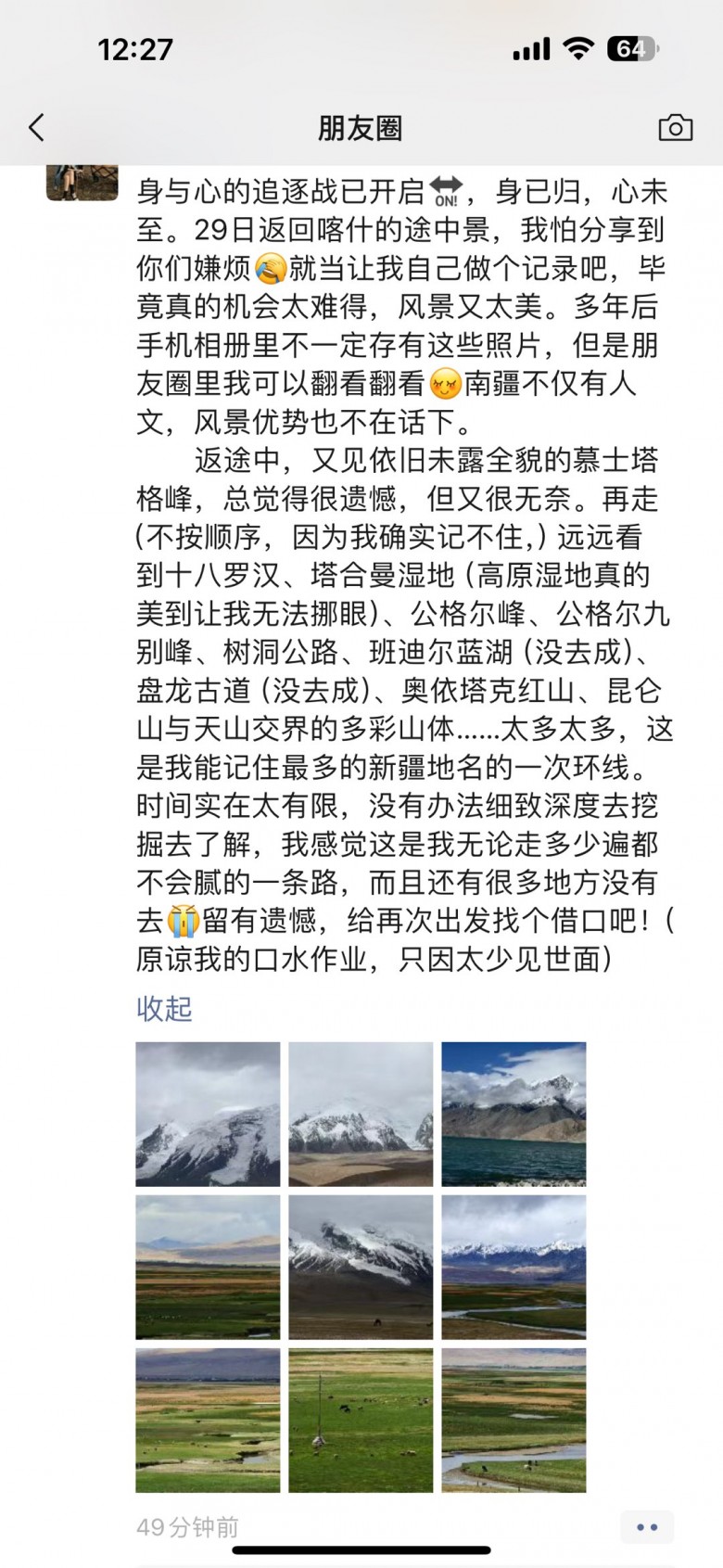The width and height of the screenshot is (723, 1568).
Task: Open the green meadow photo with a pole
Action: [361, 1420]
